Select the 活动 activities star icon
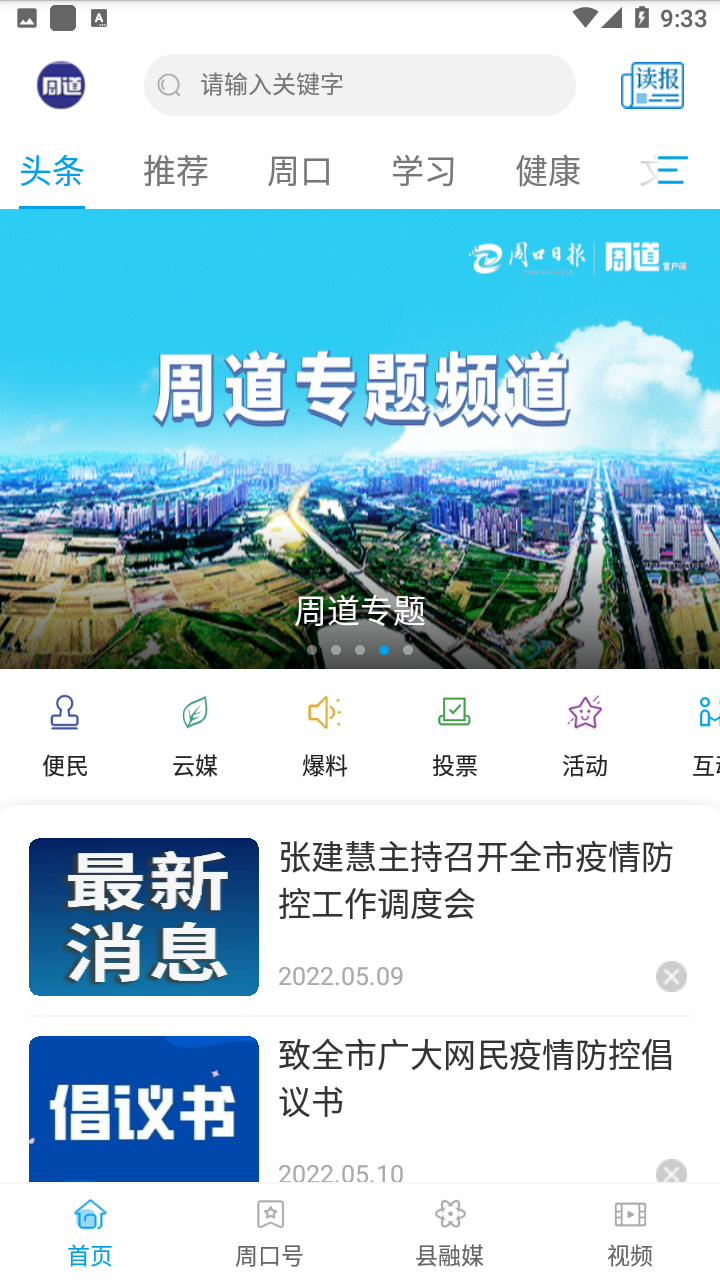The width and height of the screenshot is (720, 1280). coord(584,730)
